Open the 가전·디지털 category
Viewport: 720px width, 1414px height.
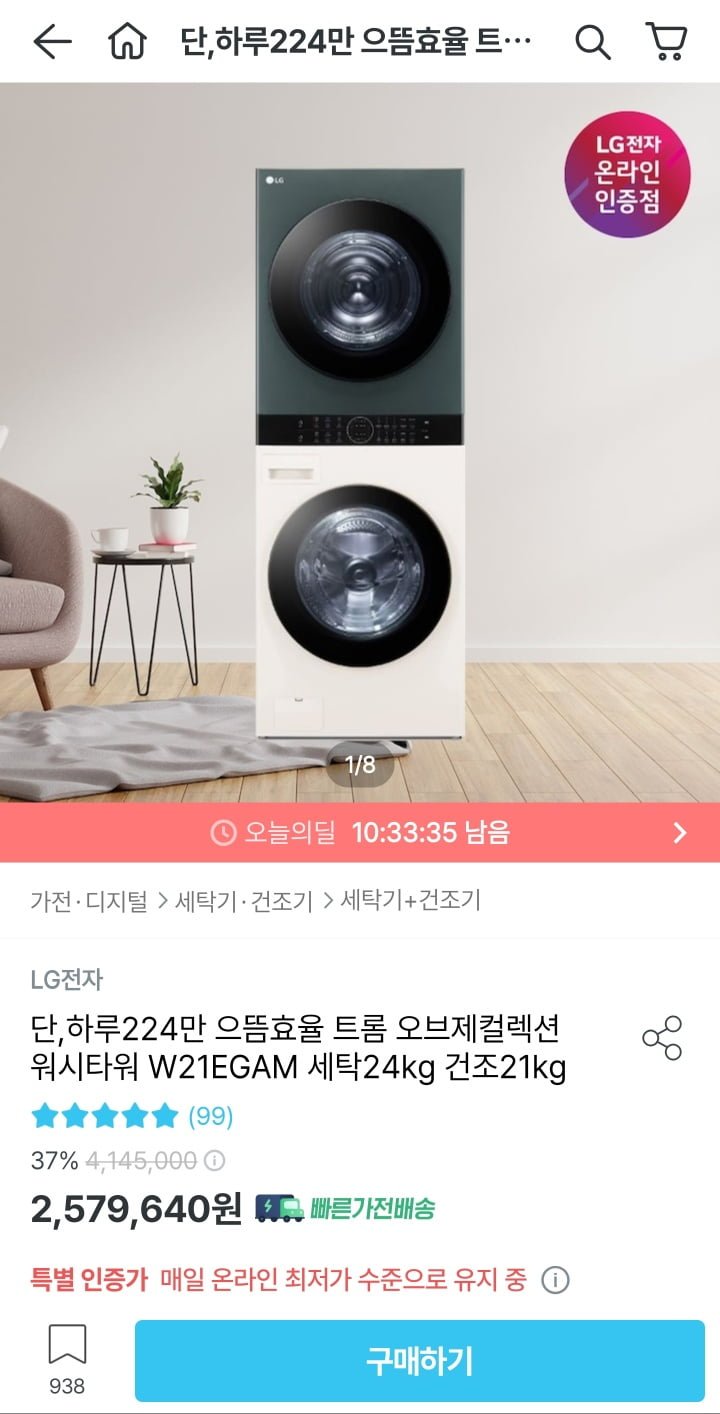tap(88, 900)
